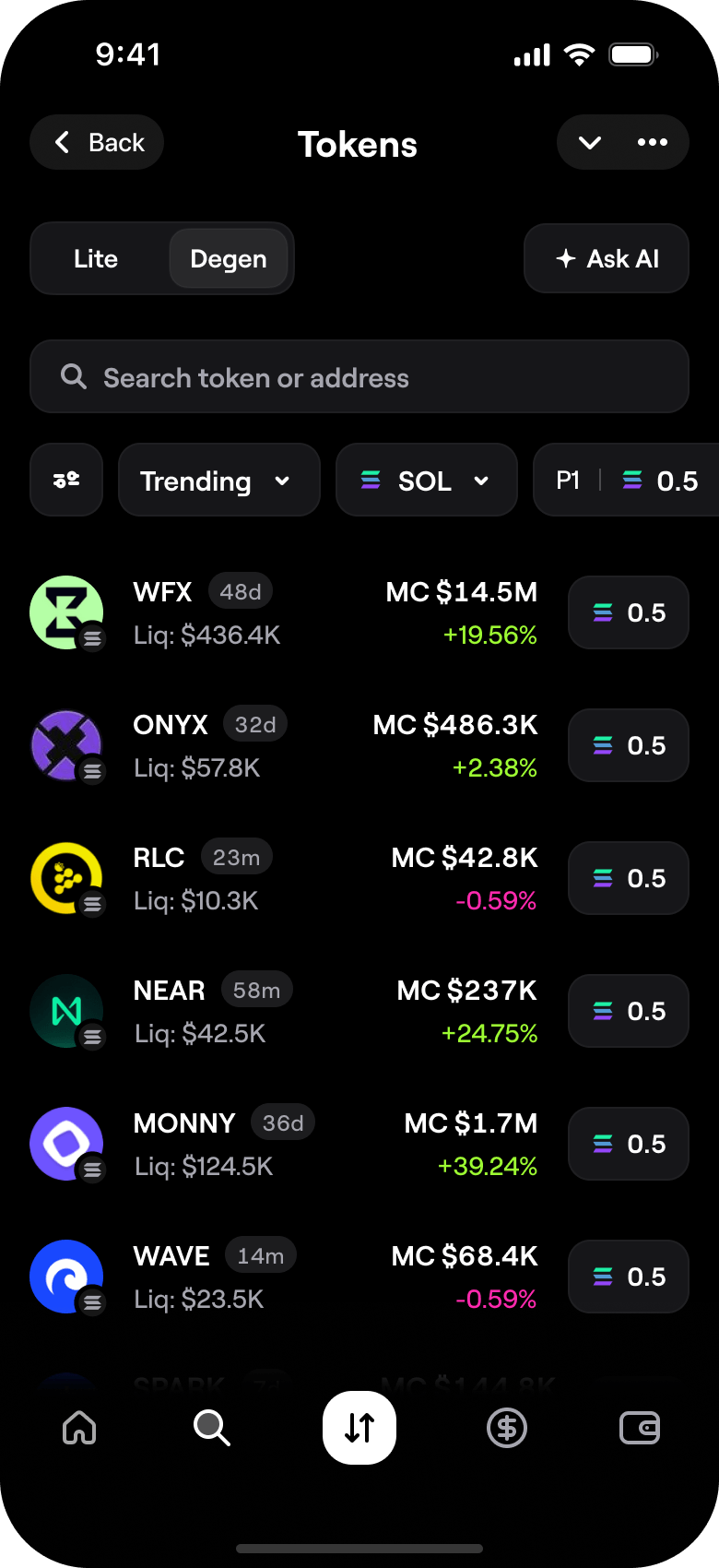Open the three-dot menu at top right
719x1568 pixels.
pyautogui.click(x=652, y=142)
